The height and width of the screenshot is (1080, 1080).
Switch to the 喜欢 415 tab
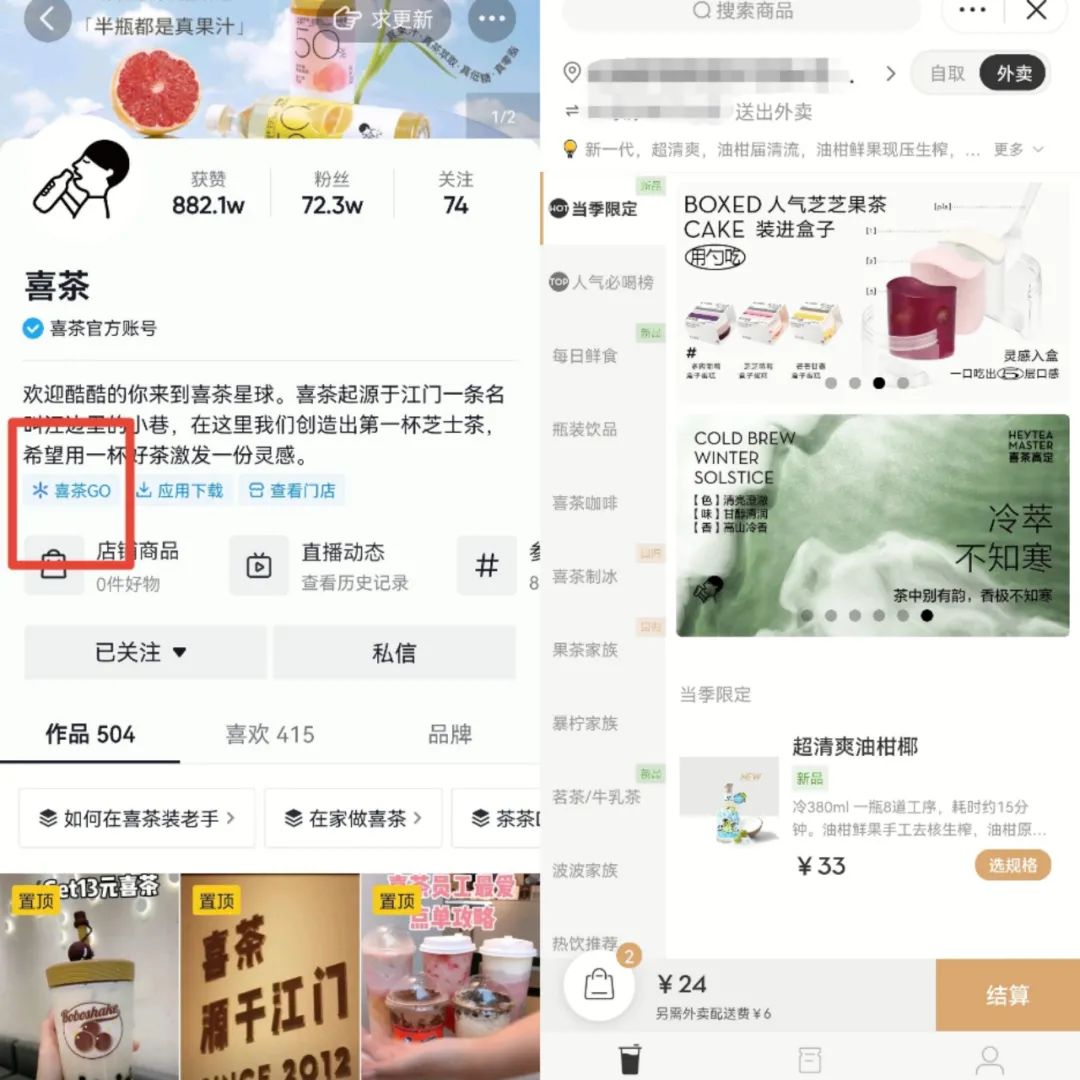[269, 734]
